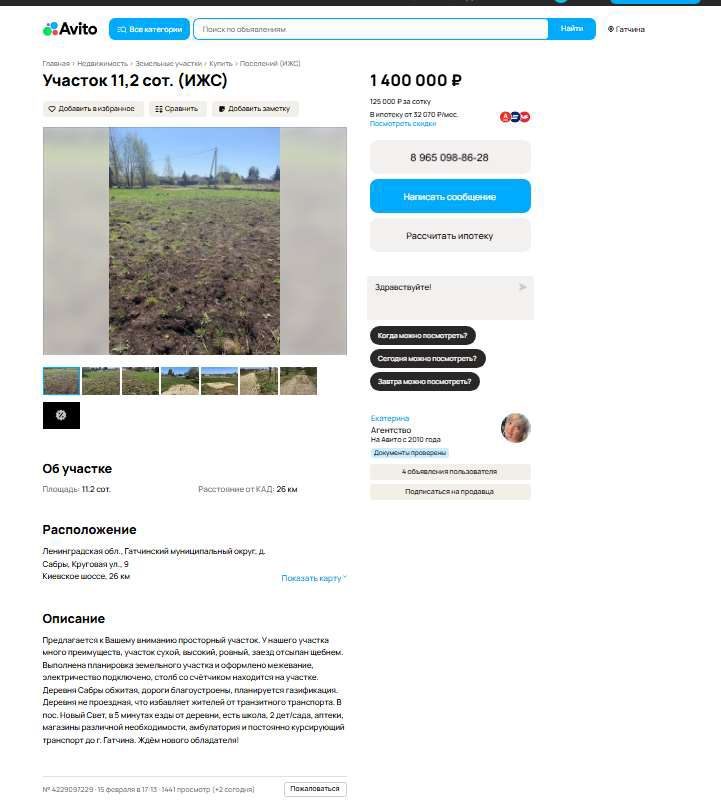Focus the Здравствуйте! message field
721x809 pixels.
click(x=450, y=298)
